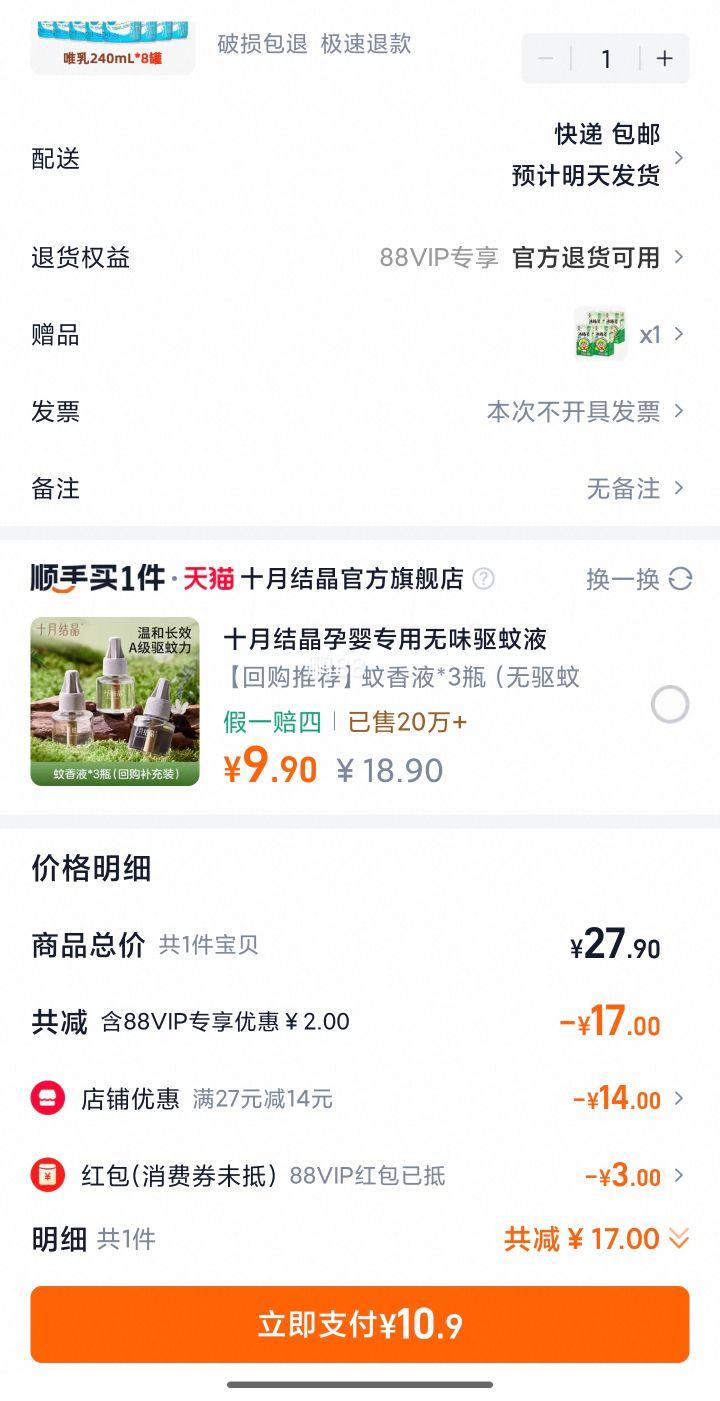The width and height of the screenshot is (720, 1401).
Task: Open the 退货权益 return rights row
Action: (360, 258)
